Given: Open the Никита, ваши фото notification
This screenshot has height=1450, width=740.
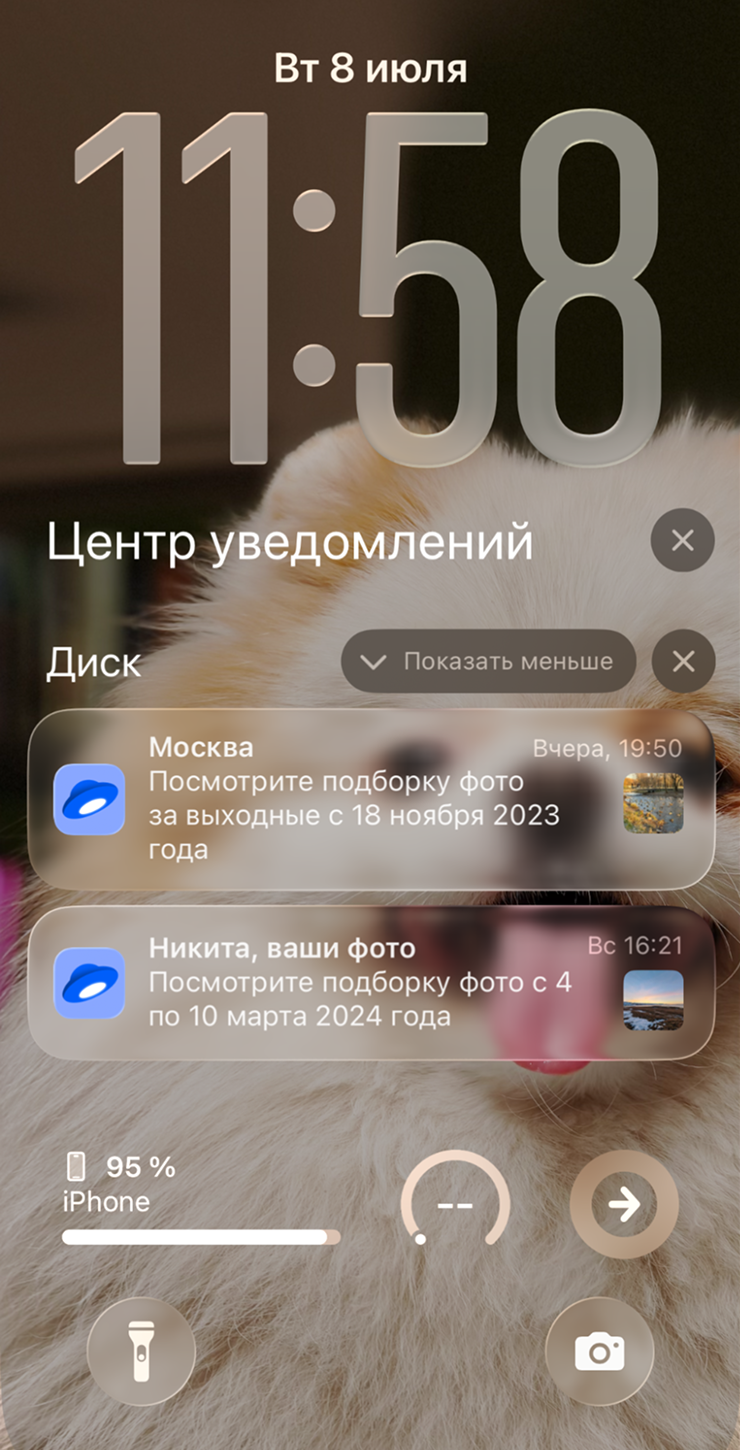Looking at the screenshot, I should point(370,983).
